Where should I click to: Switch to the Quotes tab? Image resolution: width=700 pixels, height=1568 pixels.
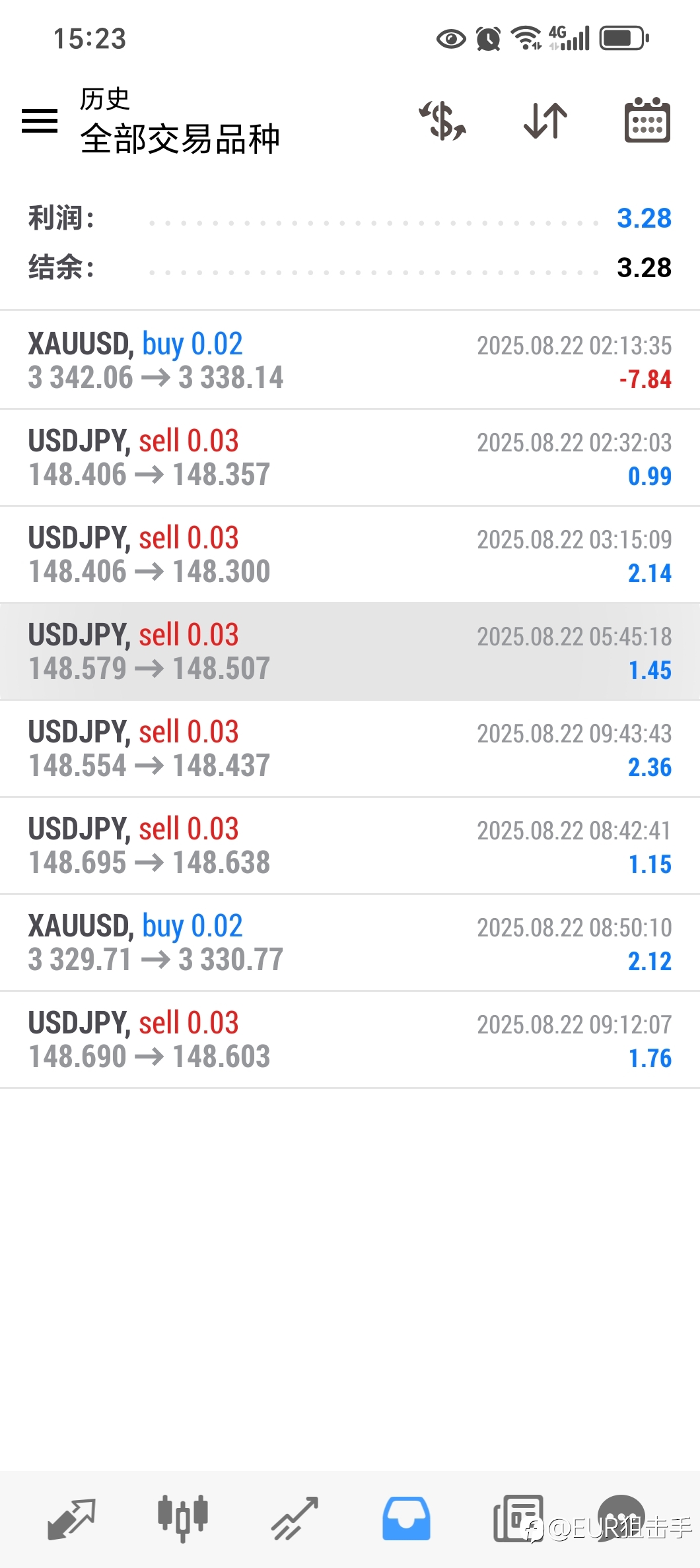coord(71,1519)
